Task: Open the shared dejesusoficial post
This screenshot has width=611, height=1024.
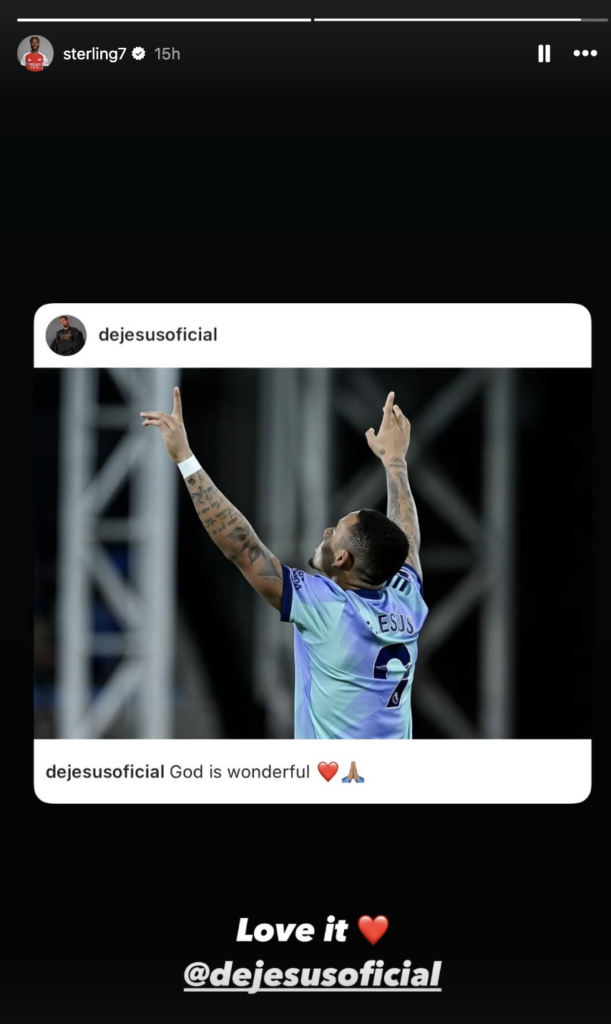Action: (312, 553)
